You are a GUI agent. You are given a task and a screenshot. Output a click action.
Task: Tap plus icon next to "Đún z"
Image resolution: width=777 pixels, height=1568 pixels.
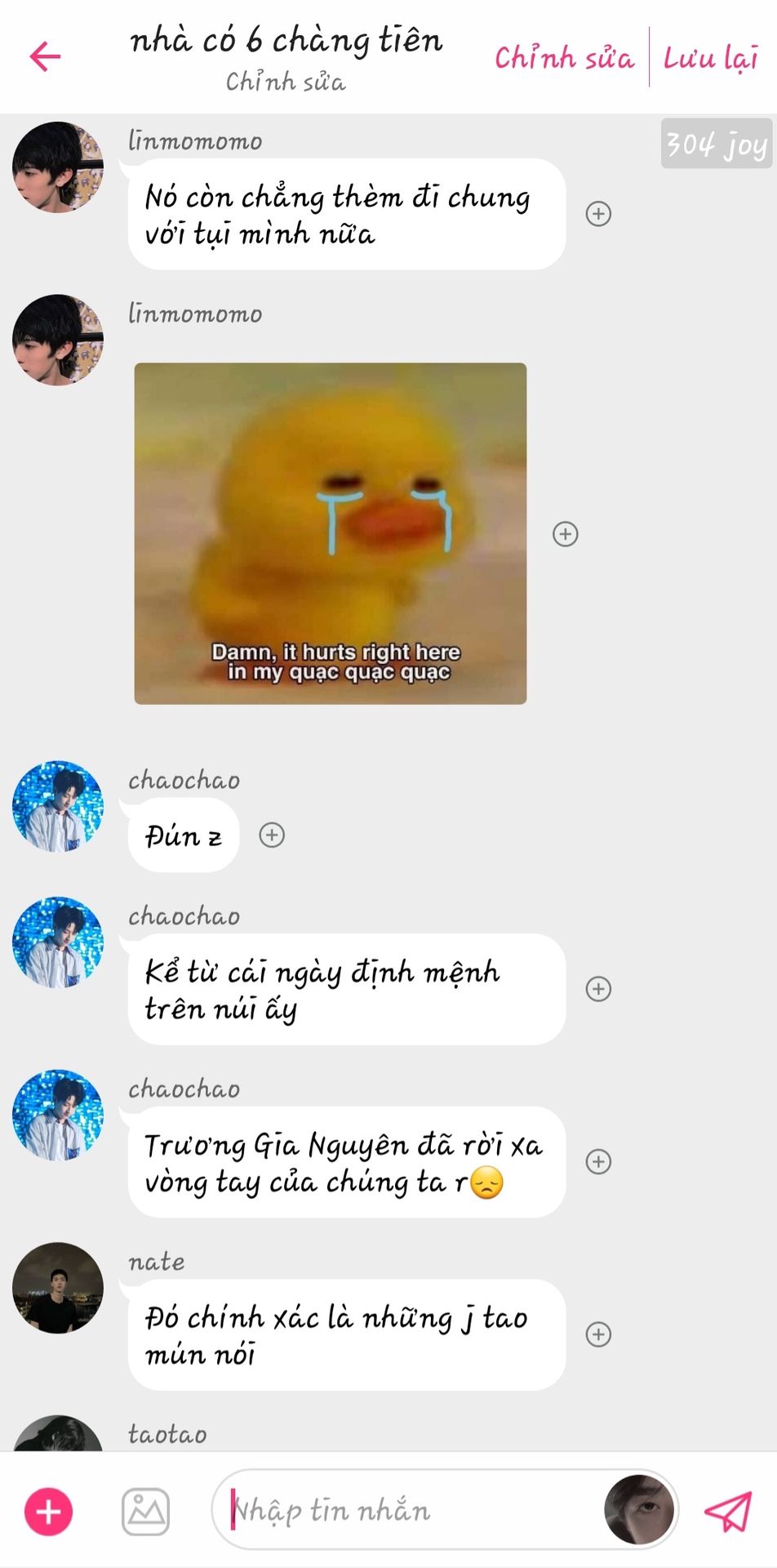(272, 835)
